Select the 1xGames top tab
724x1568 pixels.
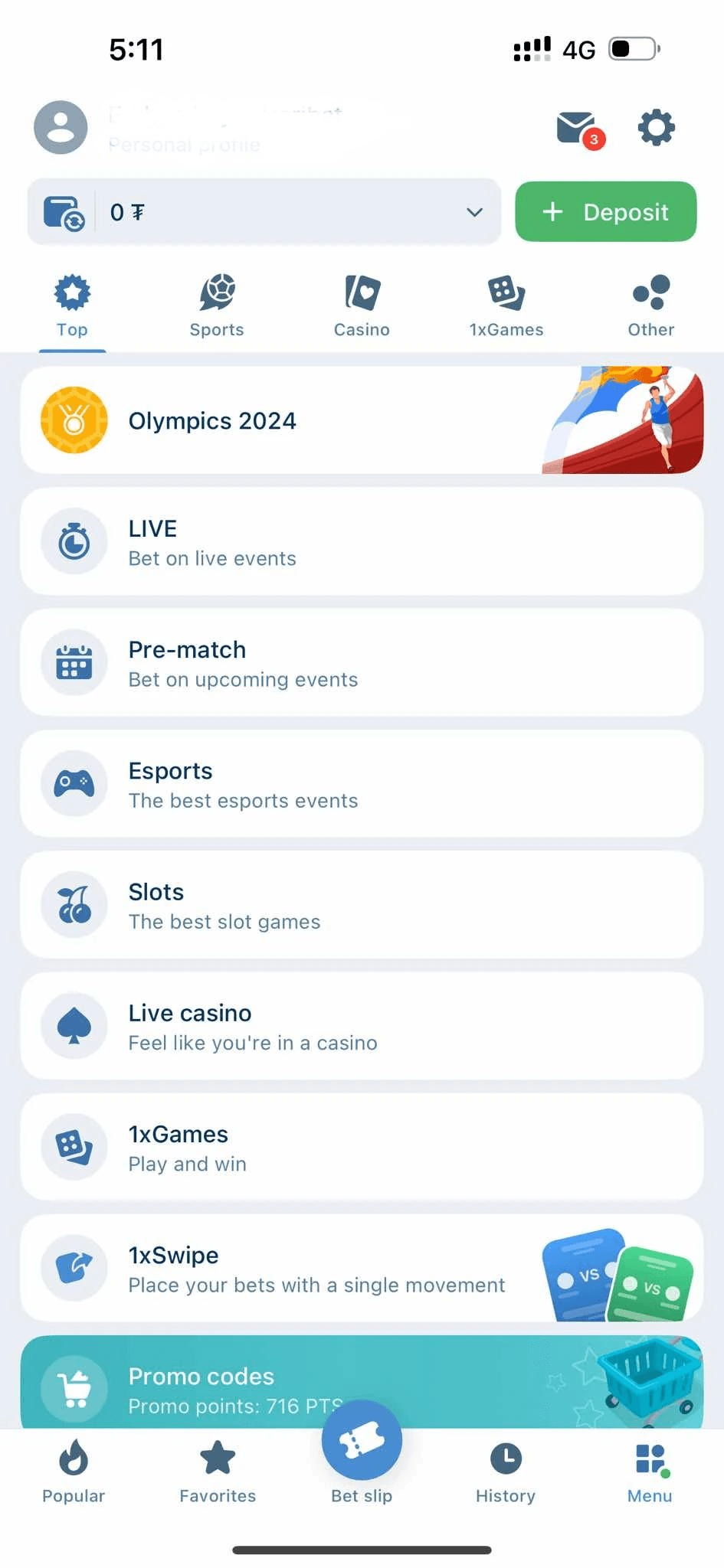506,306
